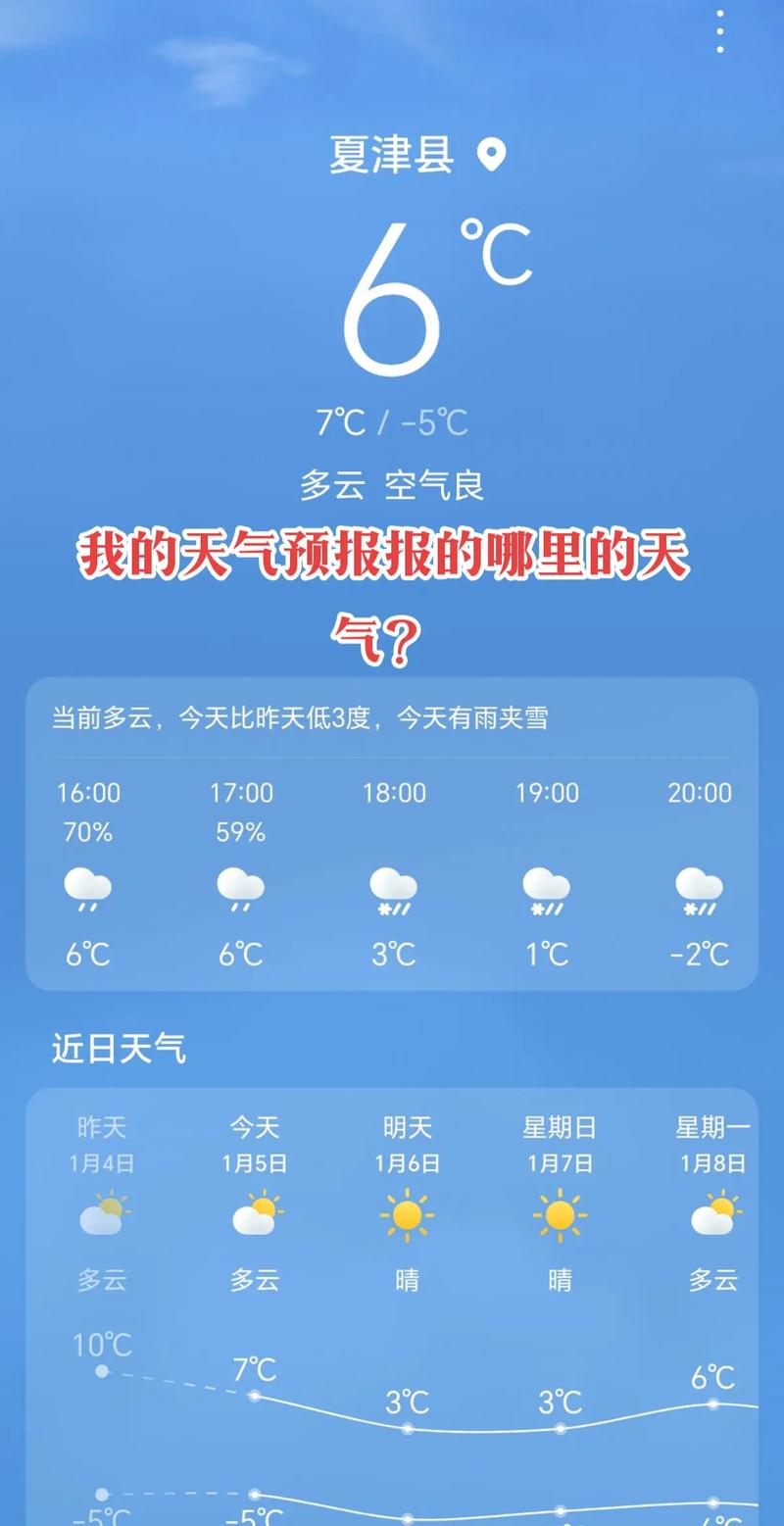Image resolution: width=784 pixels, height=1526 pixels.
Task: Tap the cloudy icon for 昨天 1月4日
Action: coord(101,1215)
